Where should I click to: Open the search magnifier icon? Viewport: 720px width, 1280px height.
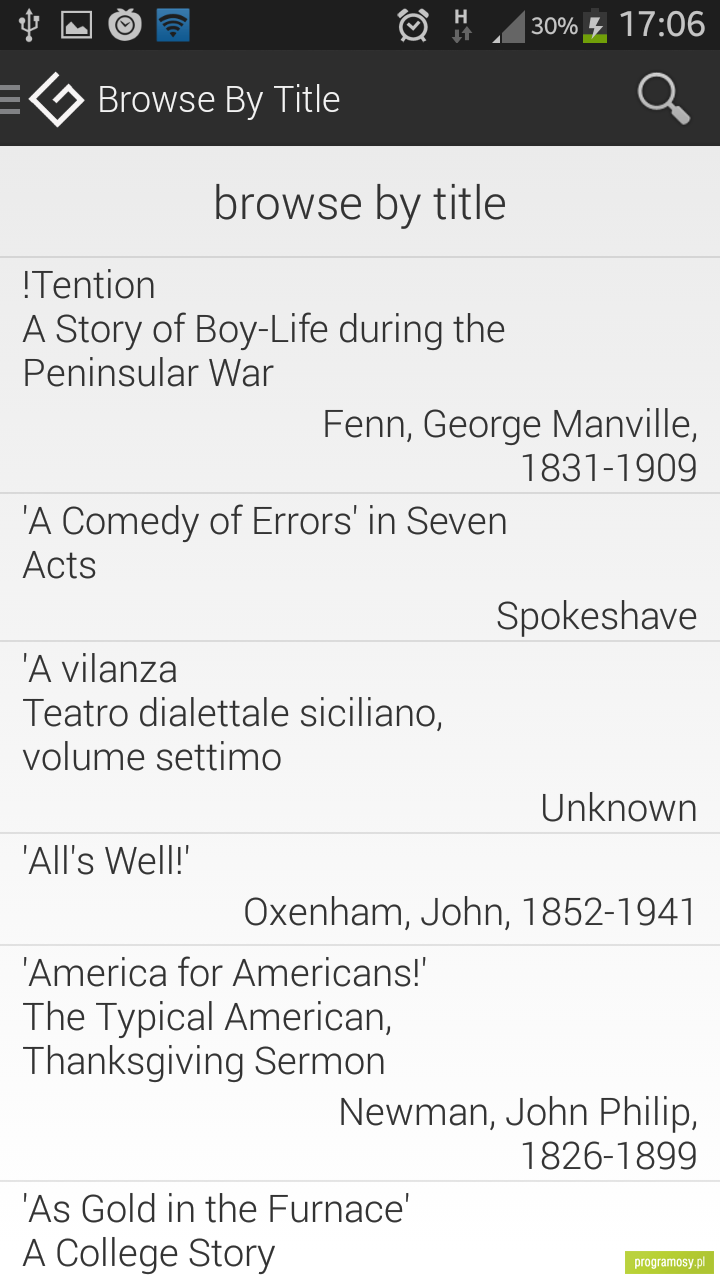coord(664,99)
